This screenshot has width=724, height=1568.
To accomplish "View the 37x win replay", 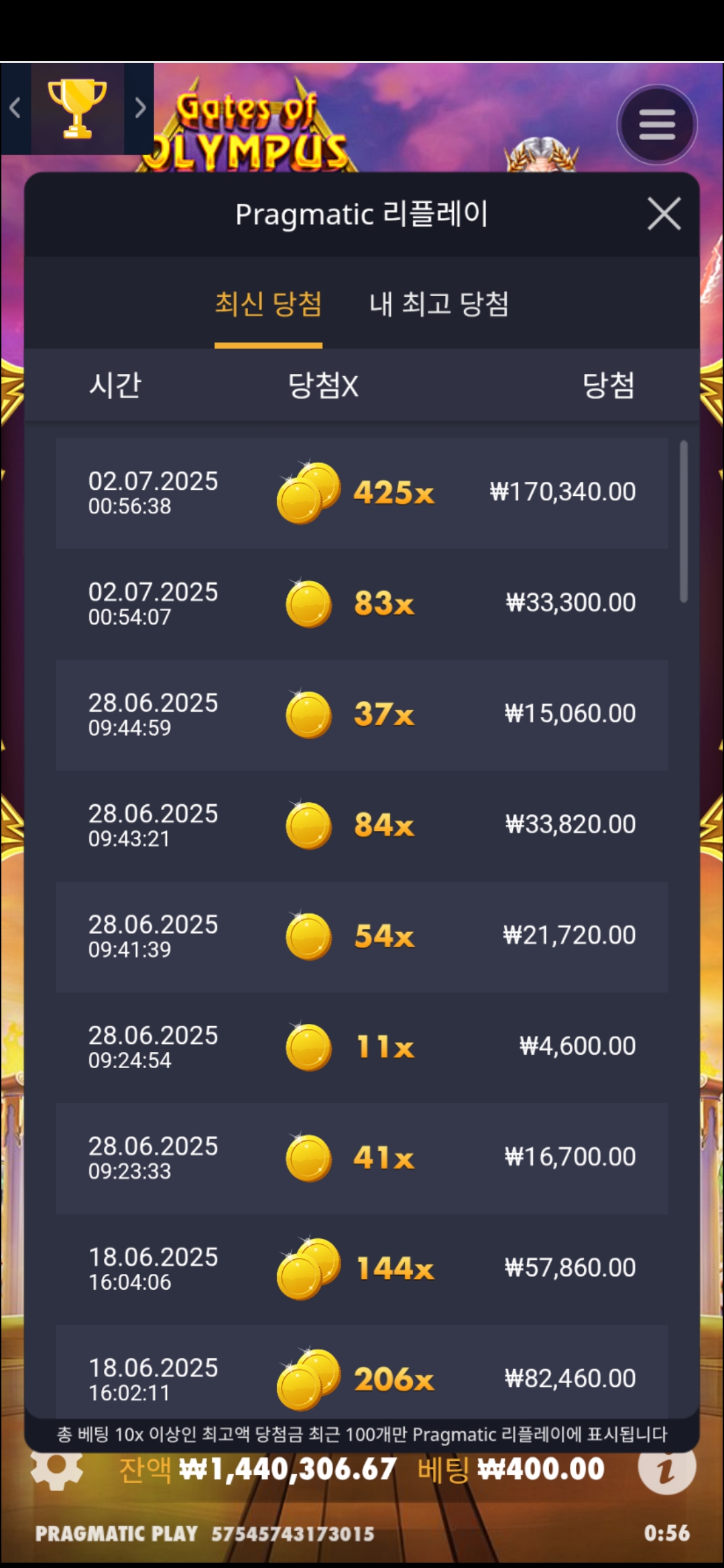I will [362, 714].
